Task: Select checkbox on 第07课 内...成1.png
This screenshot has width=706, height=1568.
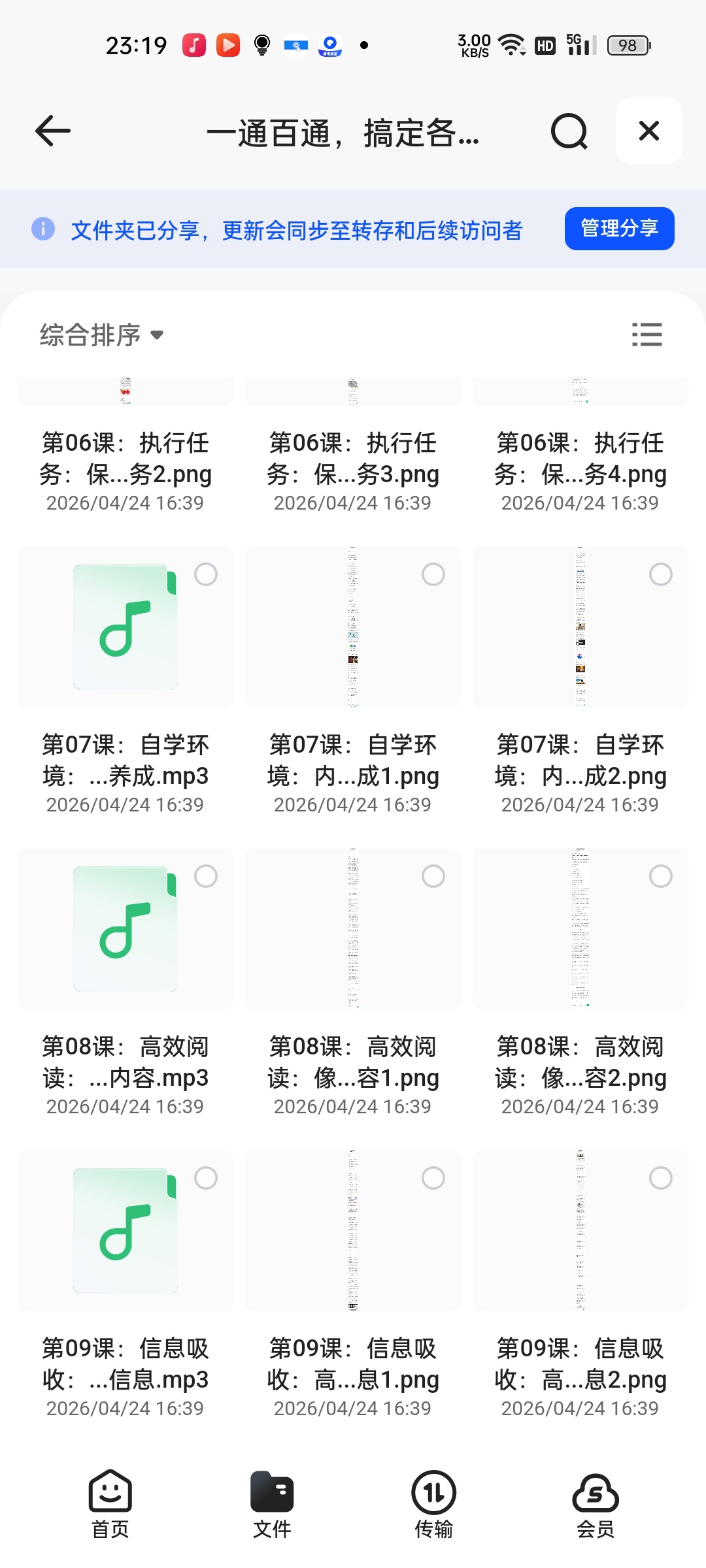Action: (433, 574)
